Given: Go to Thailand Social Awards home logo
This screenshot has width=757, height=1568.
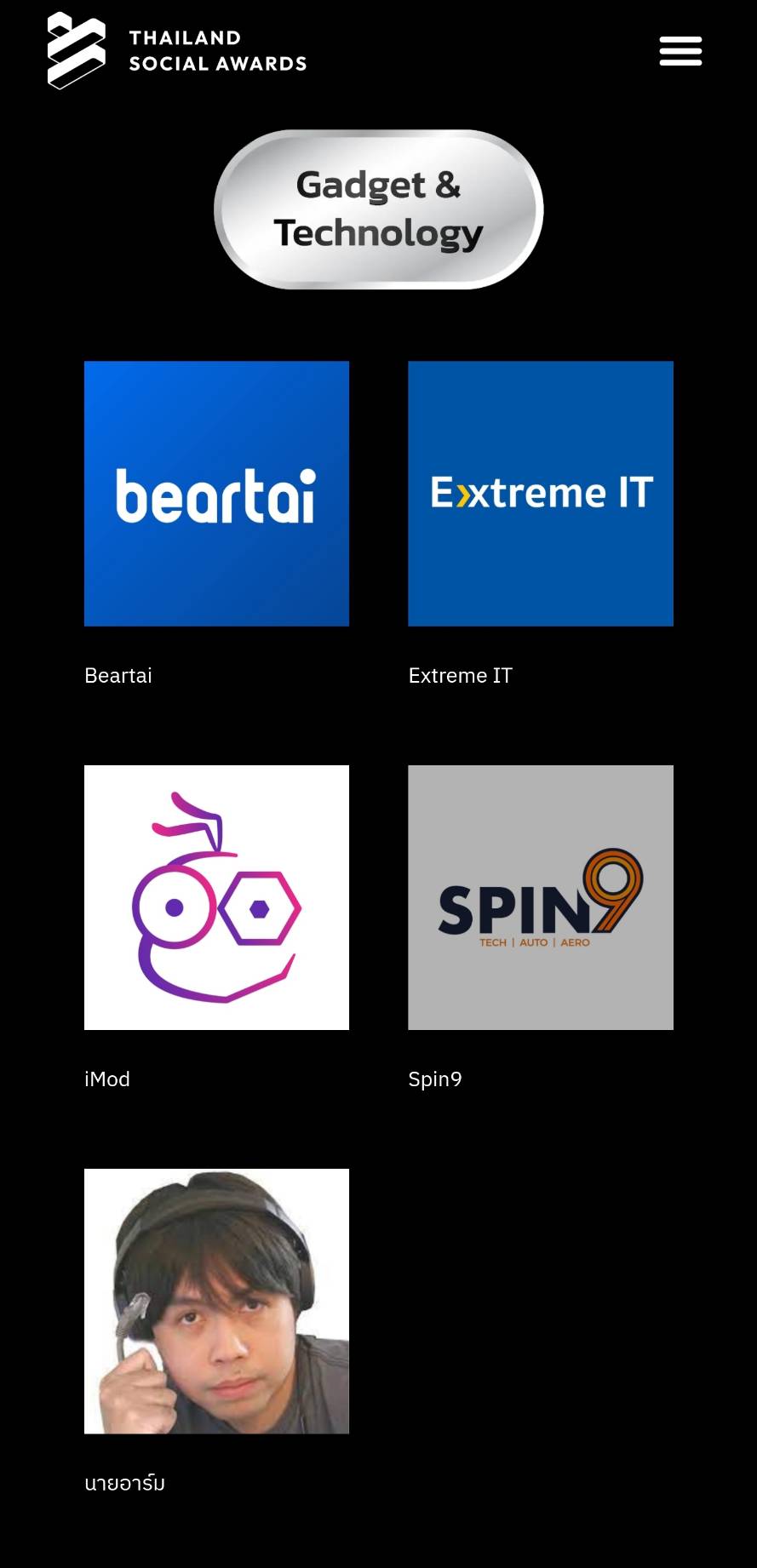Looking at the screenshot, I should 177,51.
